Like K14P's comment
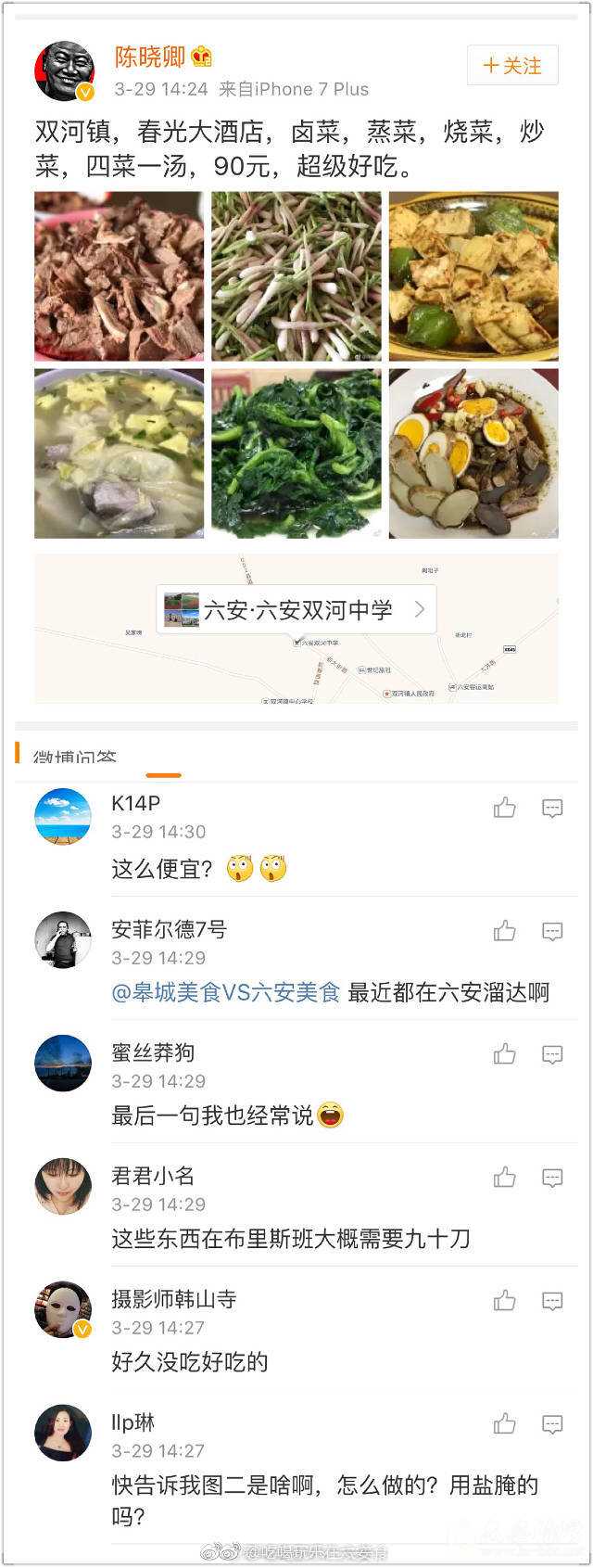The height and width of the screenshot is (1568, 593). click(505, 808)
